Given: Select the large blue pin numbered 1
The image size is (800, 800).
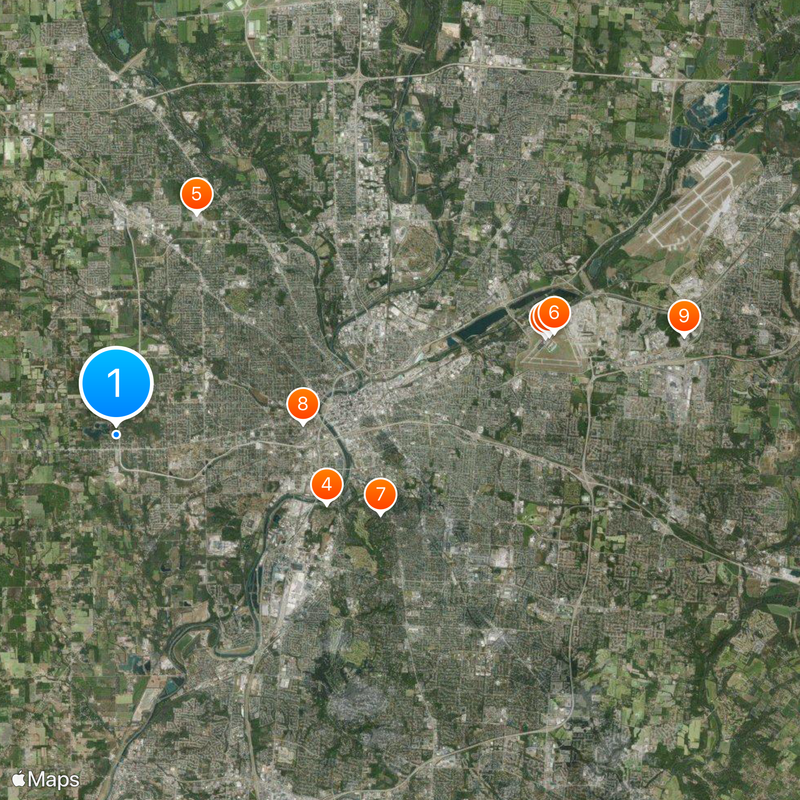Looking at the screenshot, I should (x=116, y=383).
